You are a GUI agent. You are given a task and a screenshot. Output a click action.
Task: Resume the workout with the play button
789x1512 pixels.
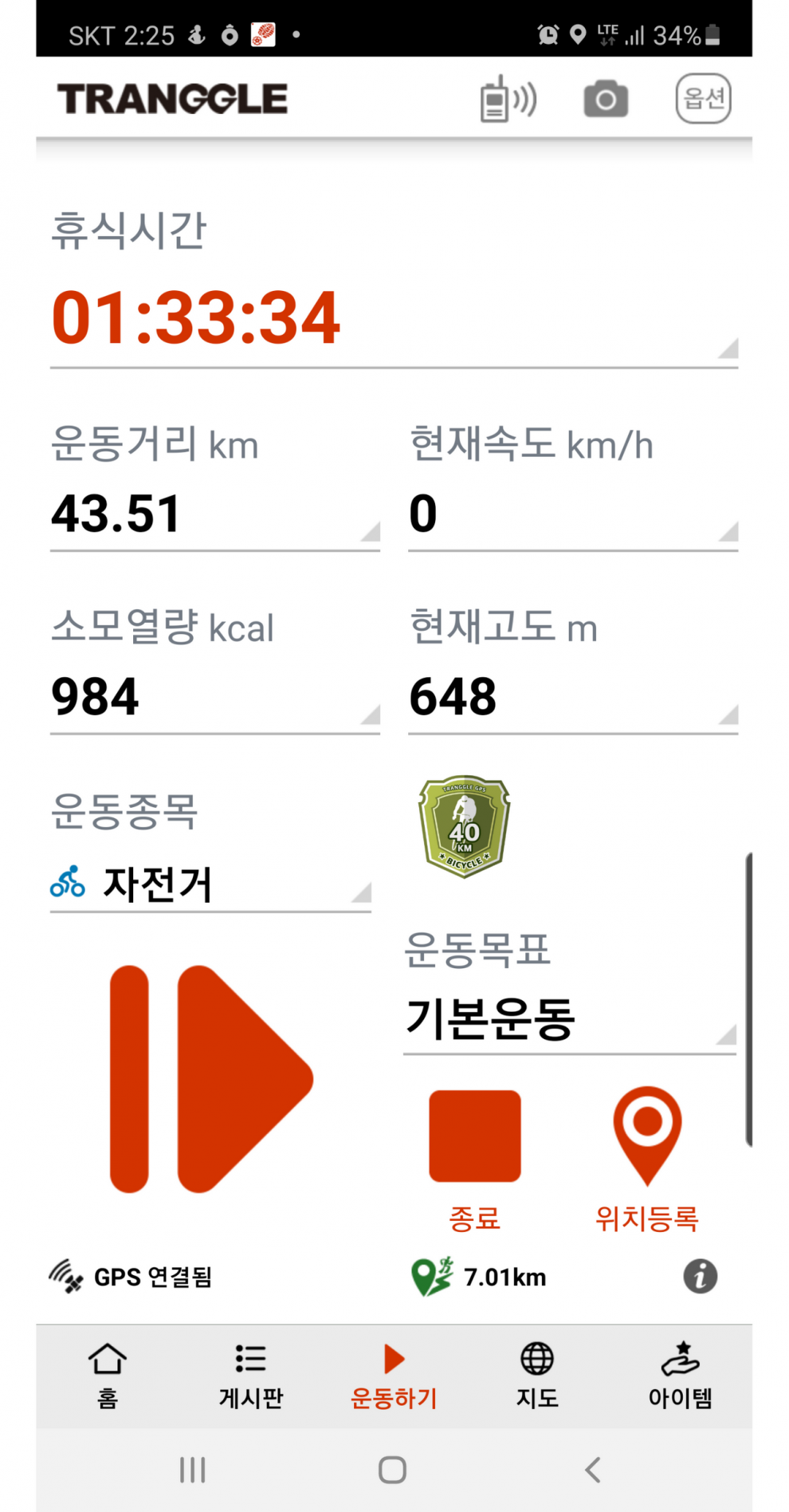coord(212,1079)
